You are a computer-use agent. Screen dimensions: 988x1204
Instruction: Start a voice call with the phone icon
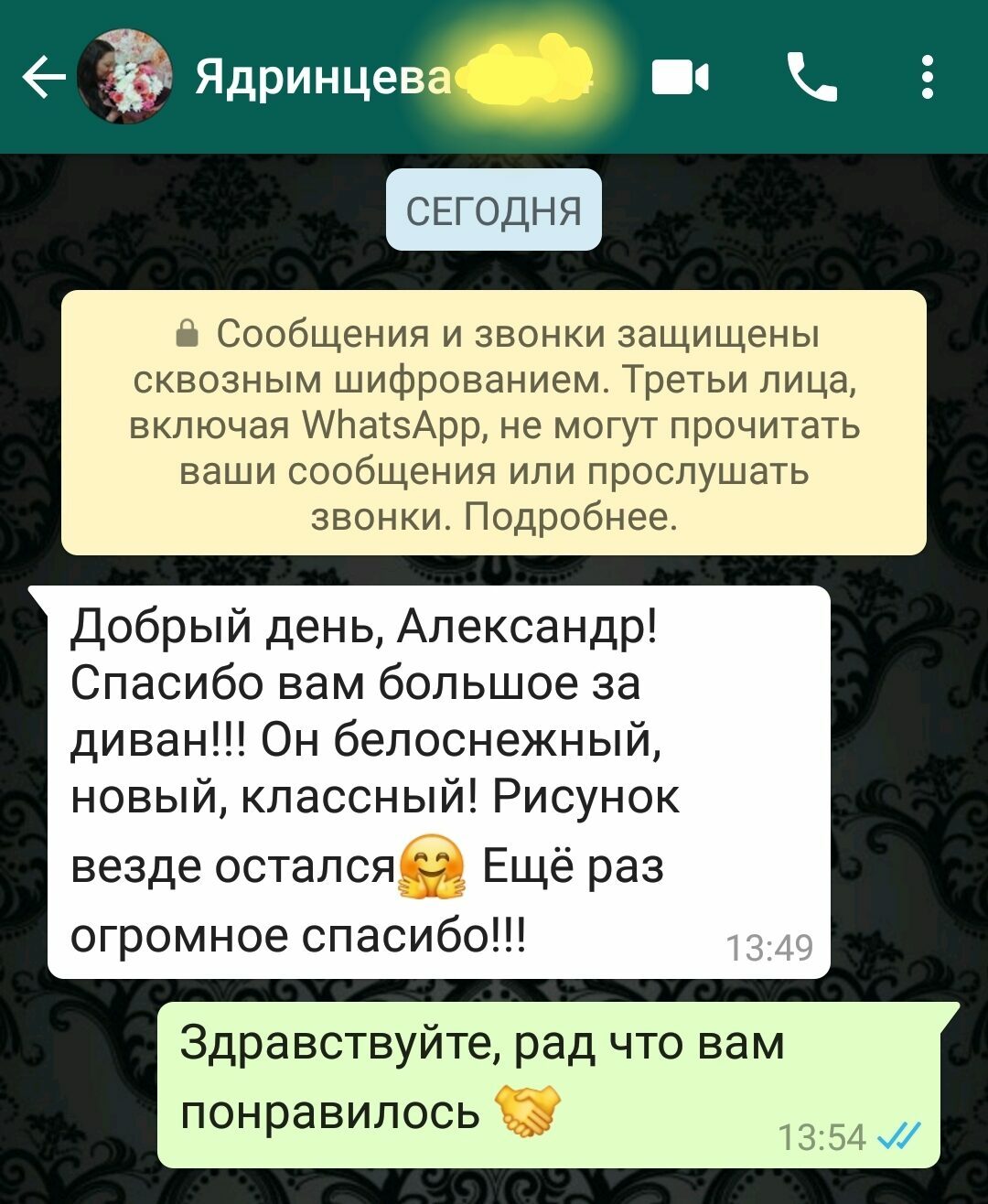[x=812, y=77]
